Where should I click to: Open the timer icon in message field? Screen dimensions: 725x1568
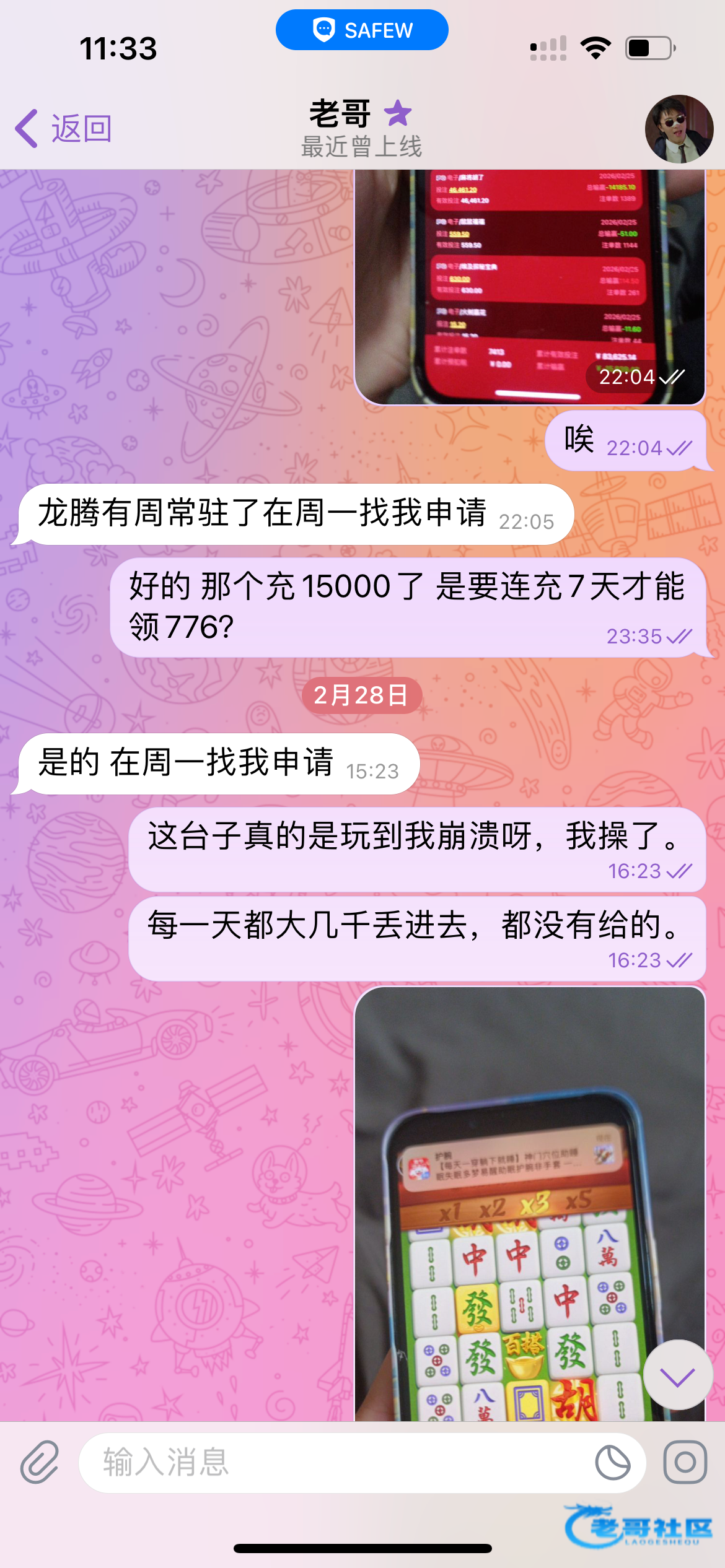612,1462
